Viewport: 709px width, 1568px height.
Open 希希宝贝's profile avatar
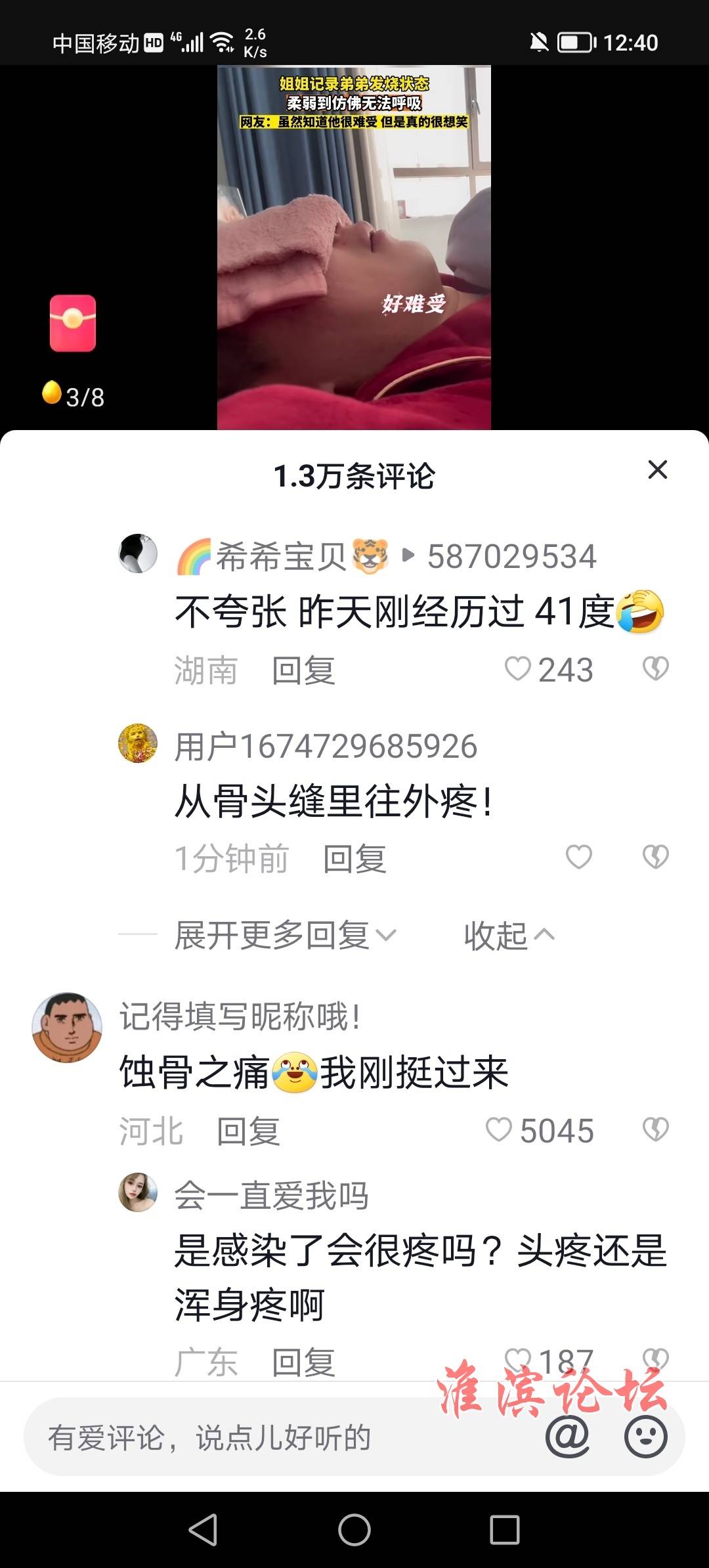coord(138,554)
